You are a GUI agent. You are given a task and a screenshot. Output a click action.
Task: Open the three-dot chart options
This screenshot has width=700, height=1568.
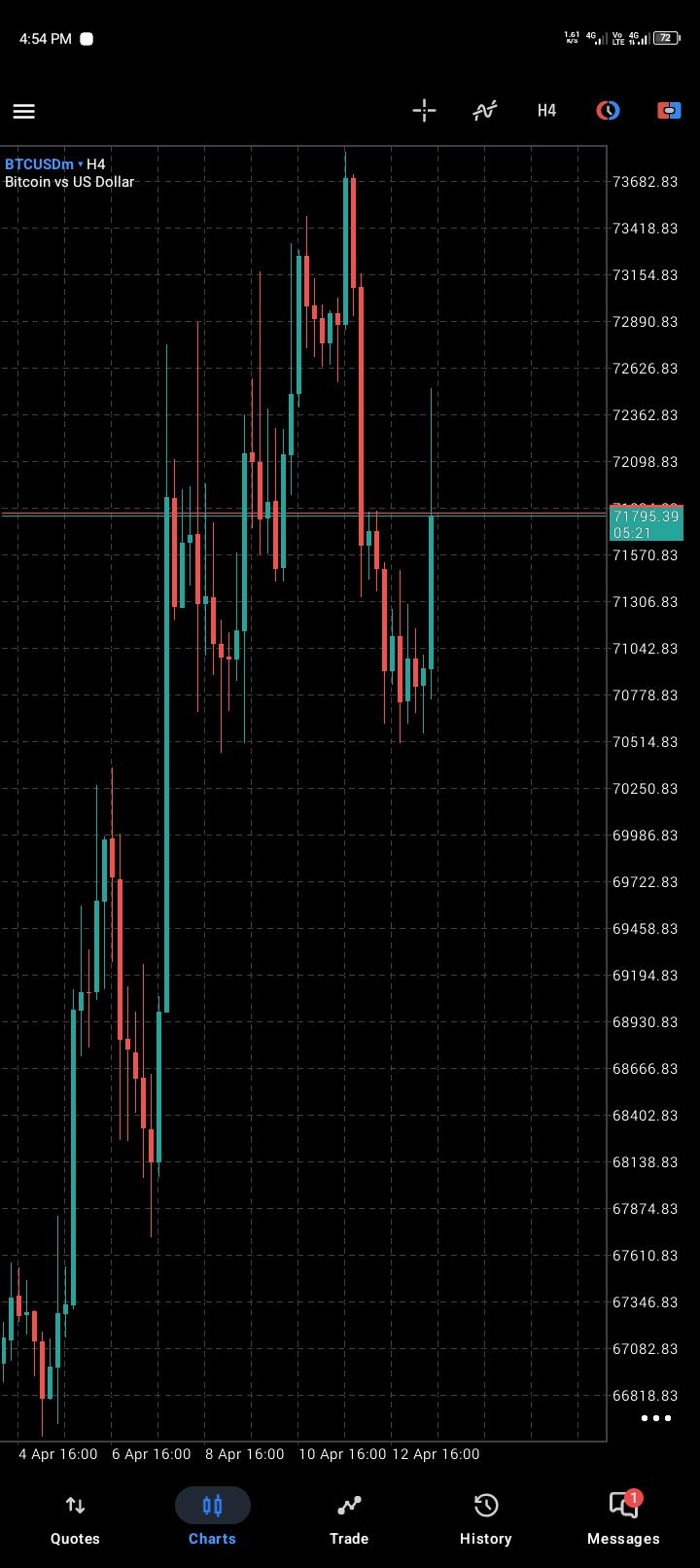tap(655, 1418)
